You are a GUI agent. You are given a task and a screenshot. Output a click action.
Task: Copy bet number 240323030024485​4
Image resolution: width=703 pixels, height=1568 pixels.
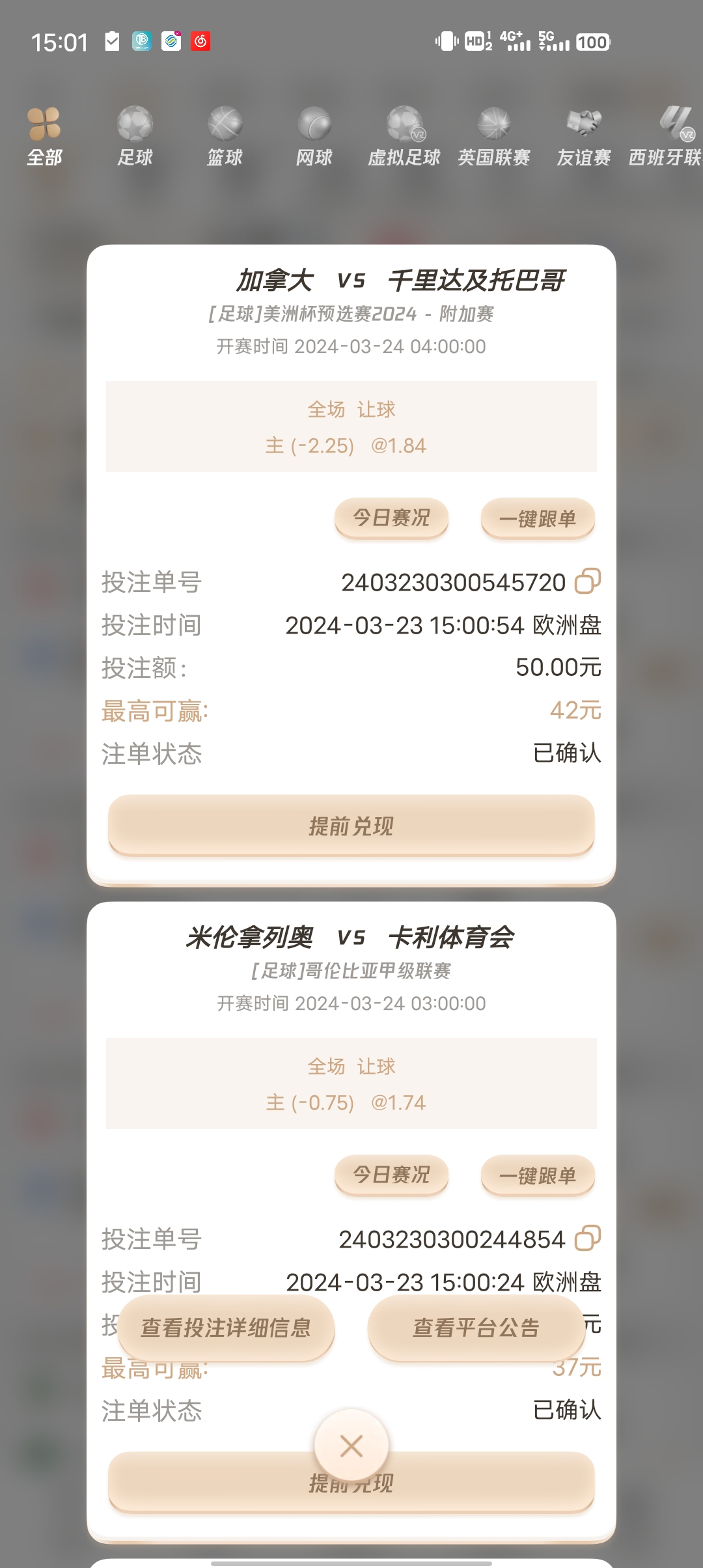[587, 1238]
